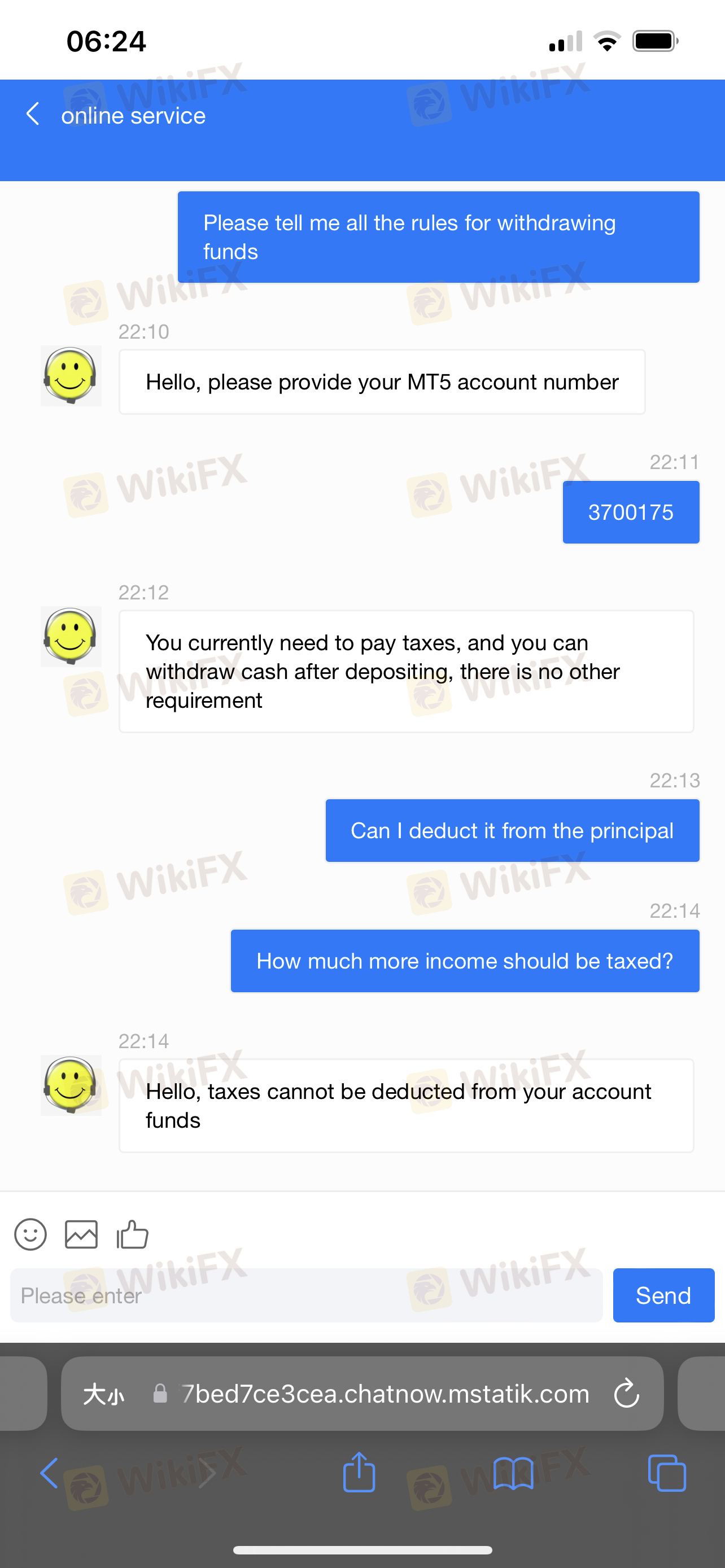Send the message
This screenshot has height=1568, width=725.
(663, 1295)
